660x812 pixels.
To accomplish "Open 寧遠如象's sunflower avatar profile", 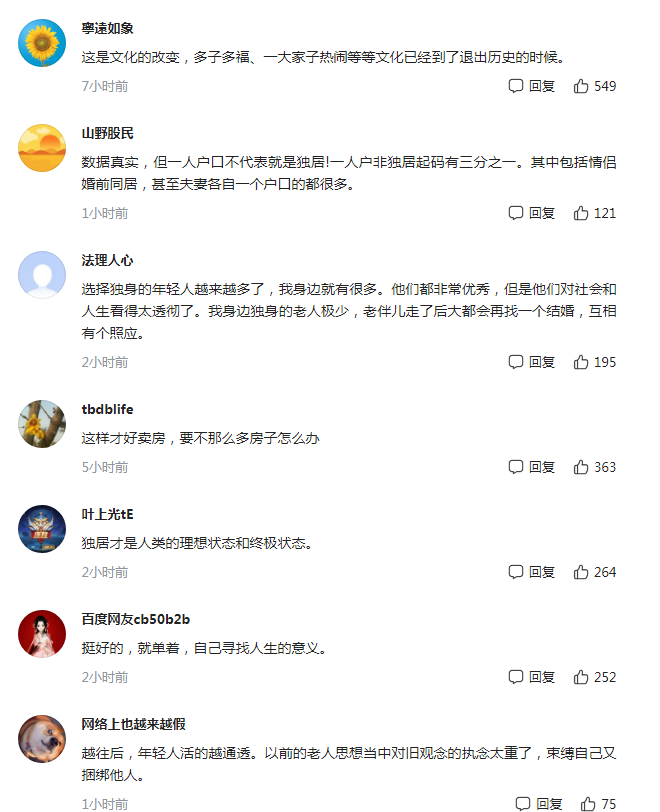I will pyautogui.click(x=42, y=43).
